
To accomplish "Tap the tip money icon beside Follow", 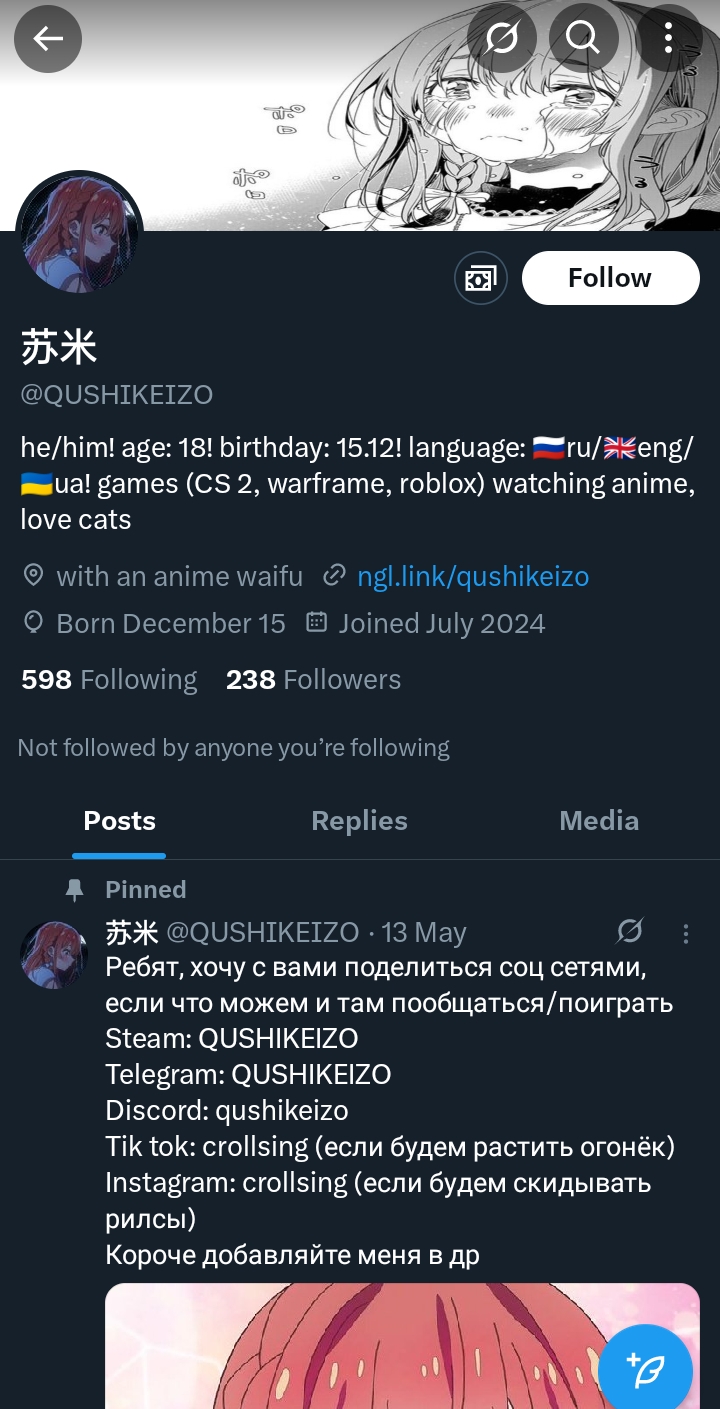I will tap(481, 278).
